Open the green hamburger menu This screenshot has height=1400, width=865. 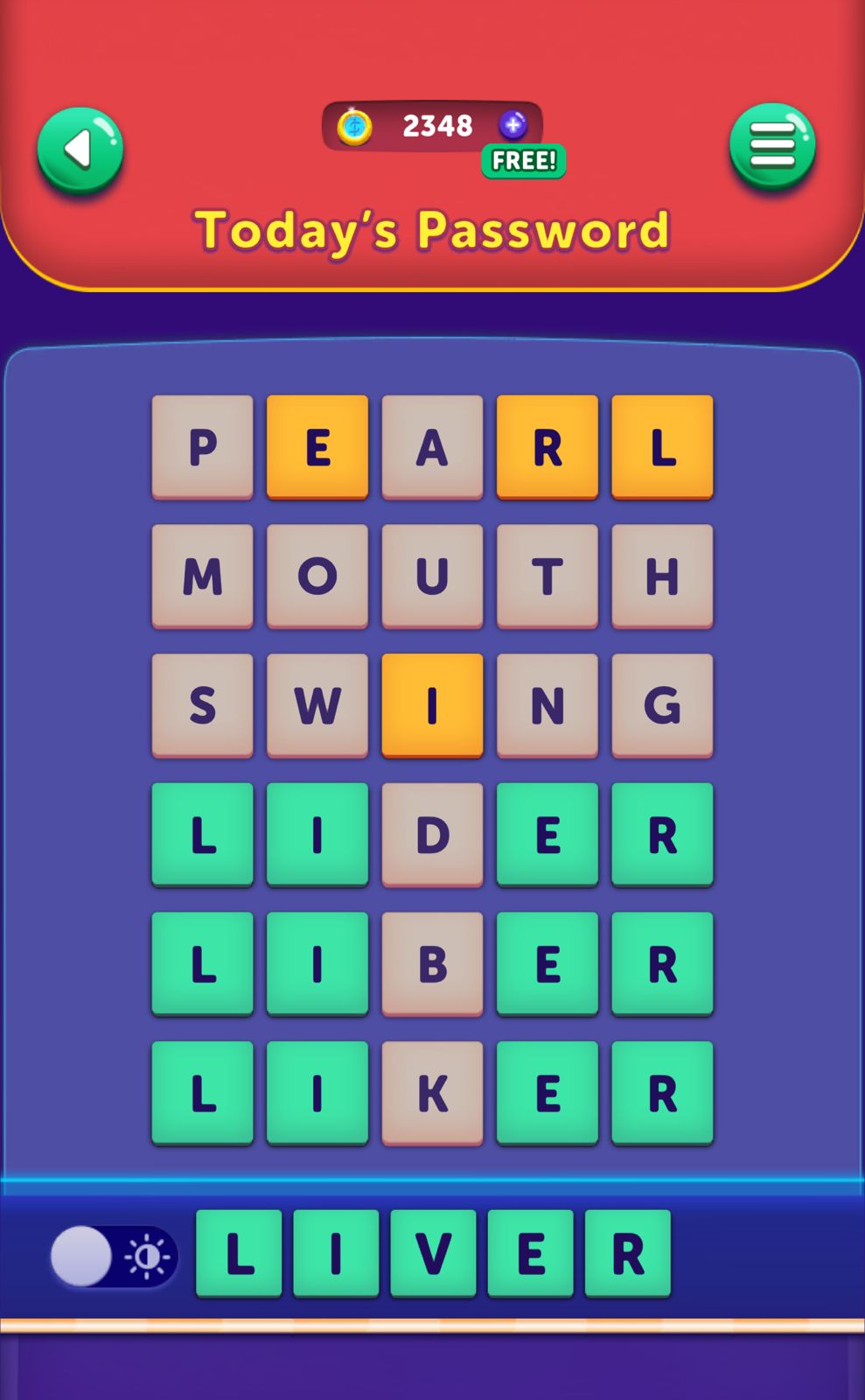772,145
